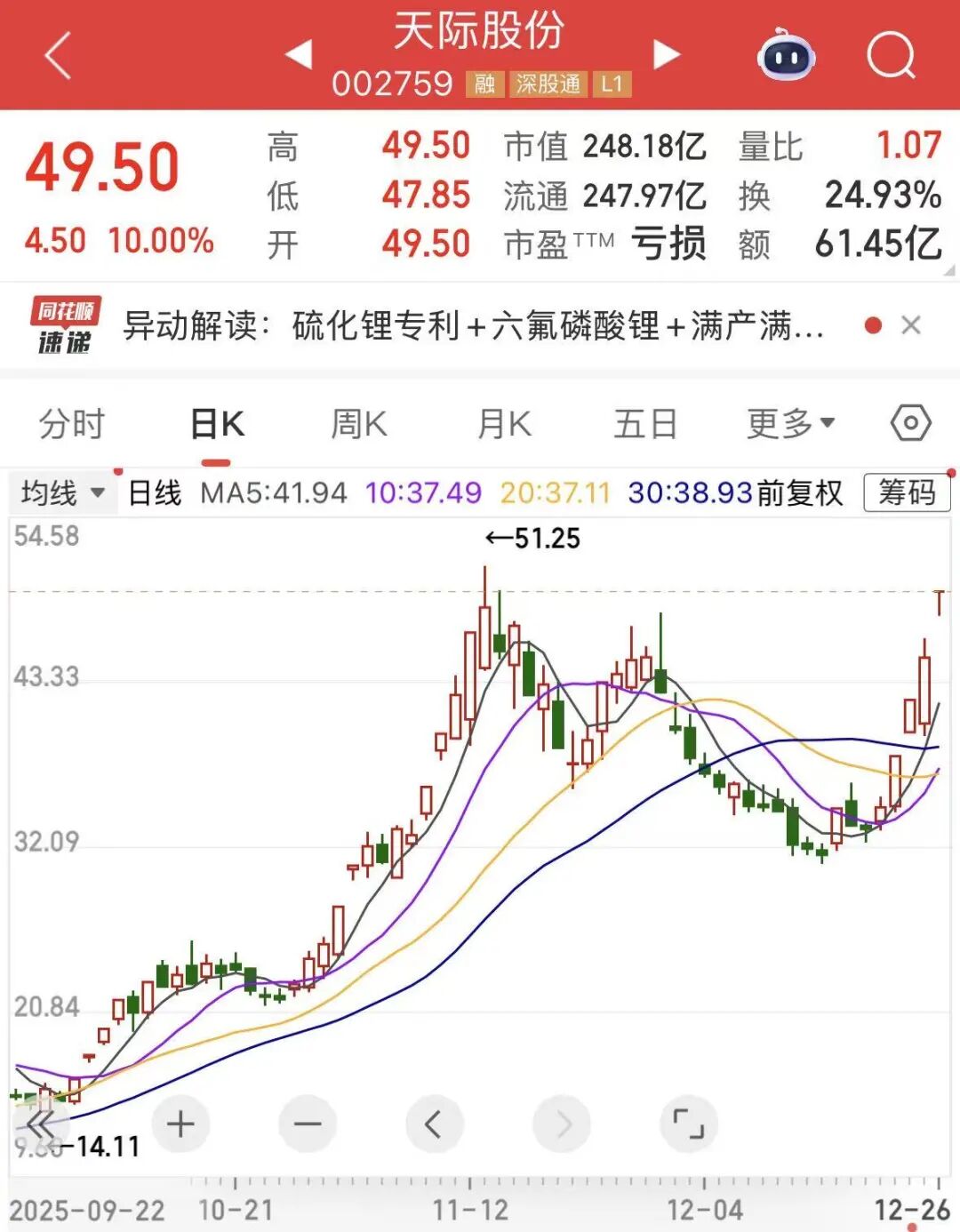
Task: Switch to the next stock
Action: (666, 54)
